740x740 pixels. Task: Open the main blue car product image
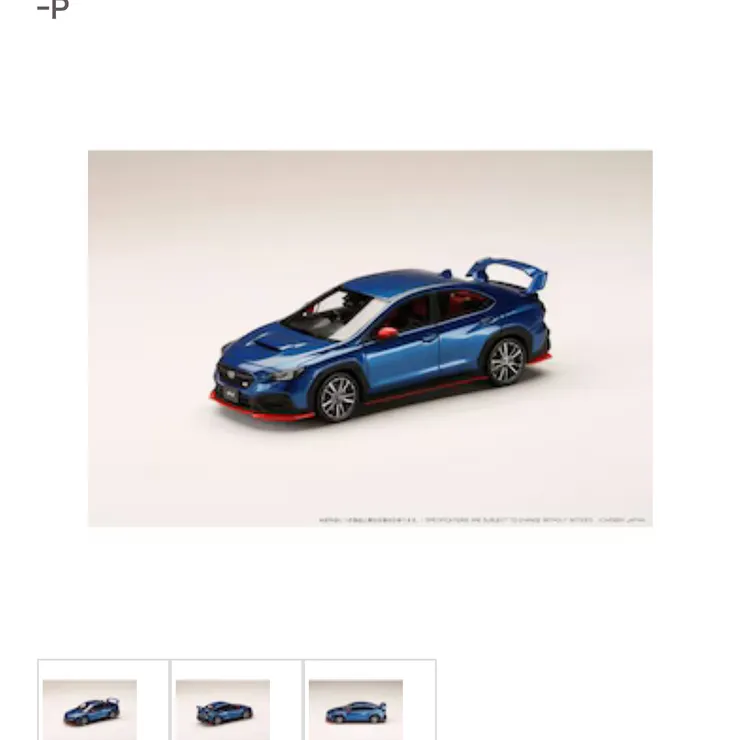pyautogui.click(x=370, y=338)
